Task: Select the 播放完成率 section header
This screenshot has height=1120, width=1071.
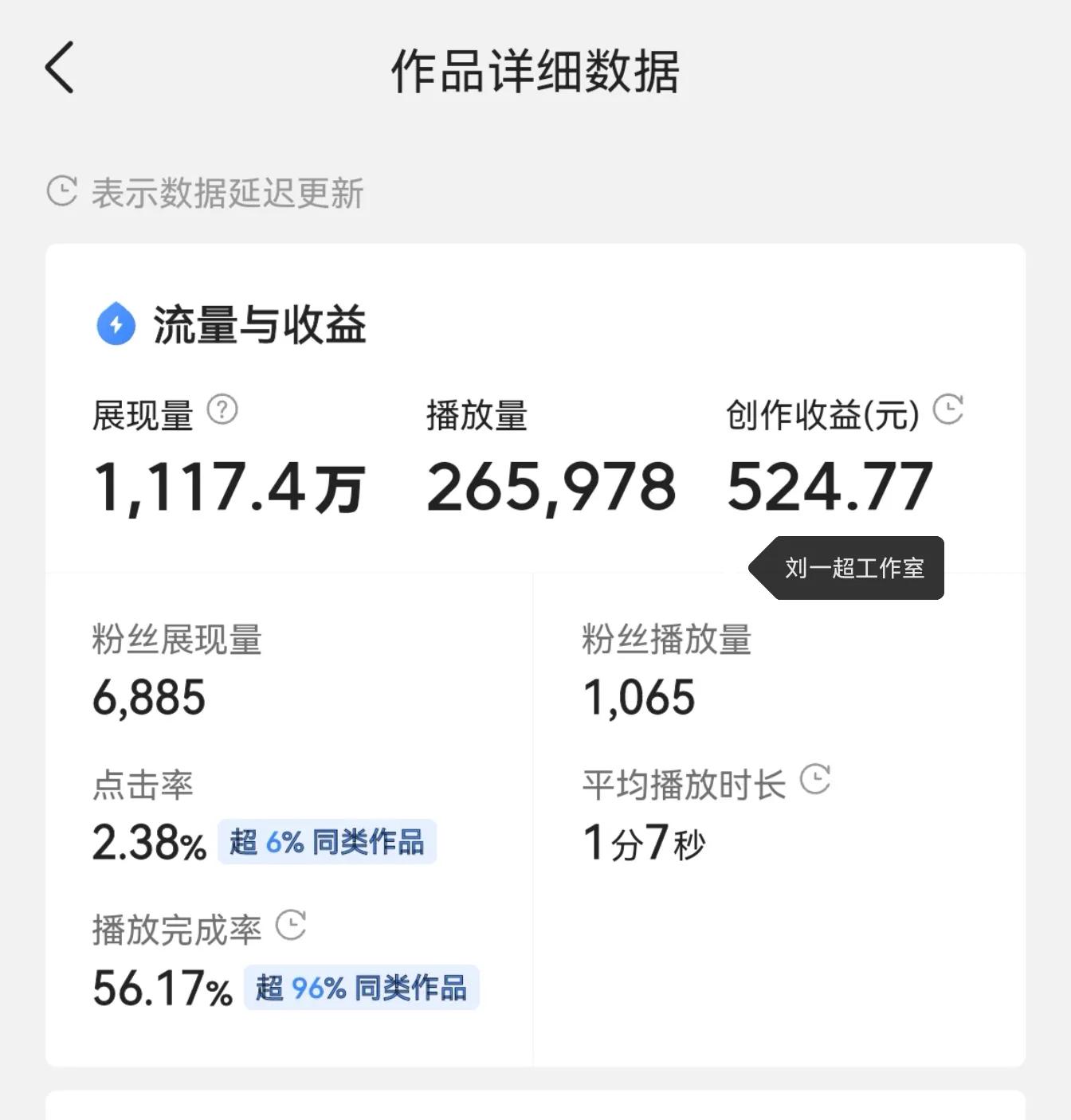Action: click(177, 928)
